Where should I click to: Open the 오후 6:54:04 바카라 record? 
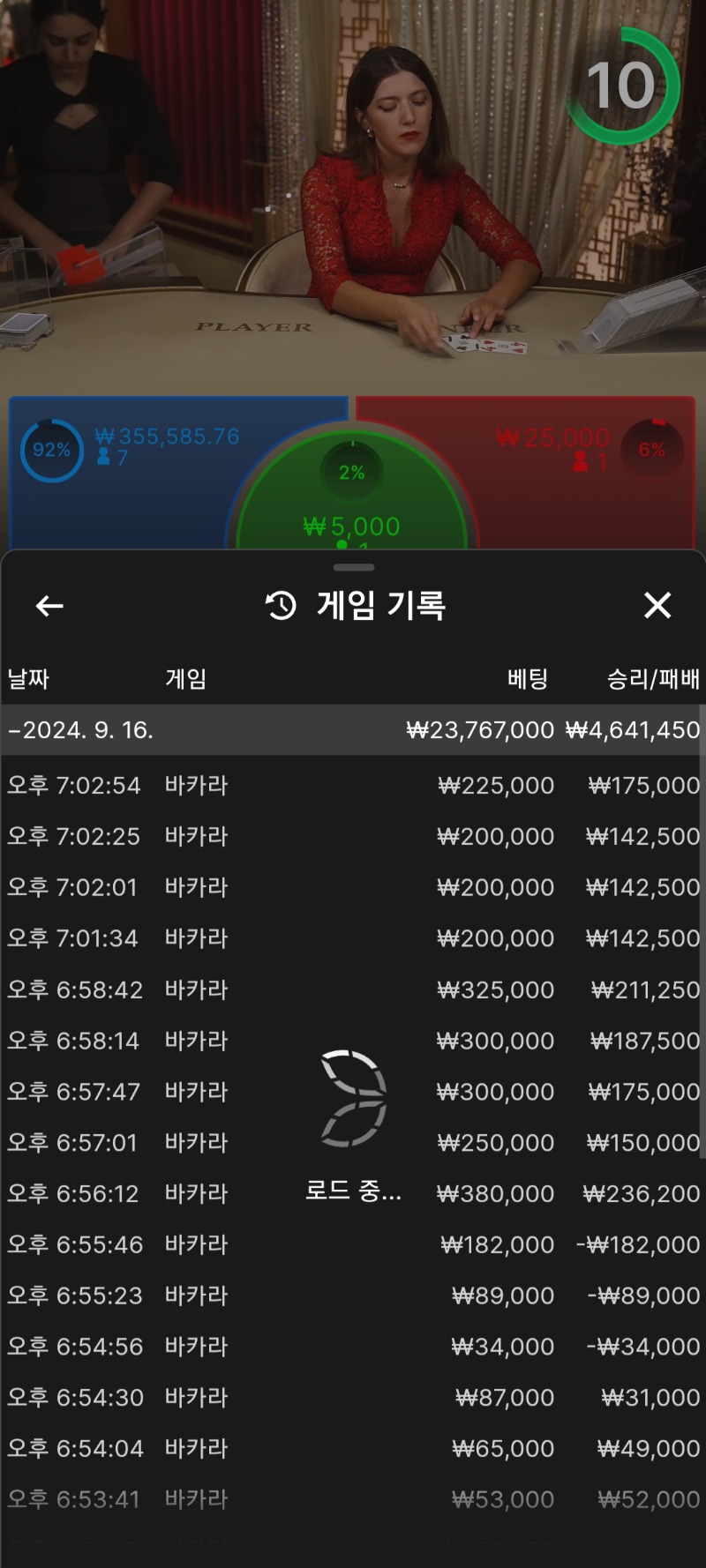[353, 1448]
